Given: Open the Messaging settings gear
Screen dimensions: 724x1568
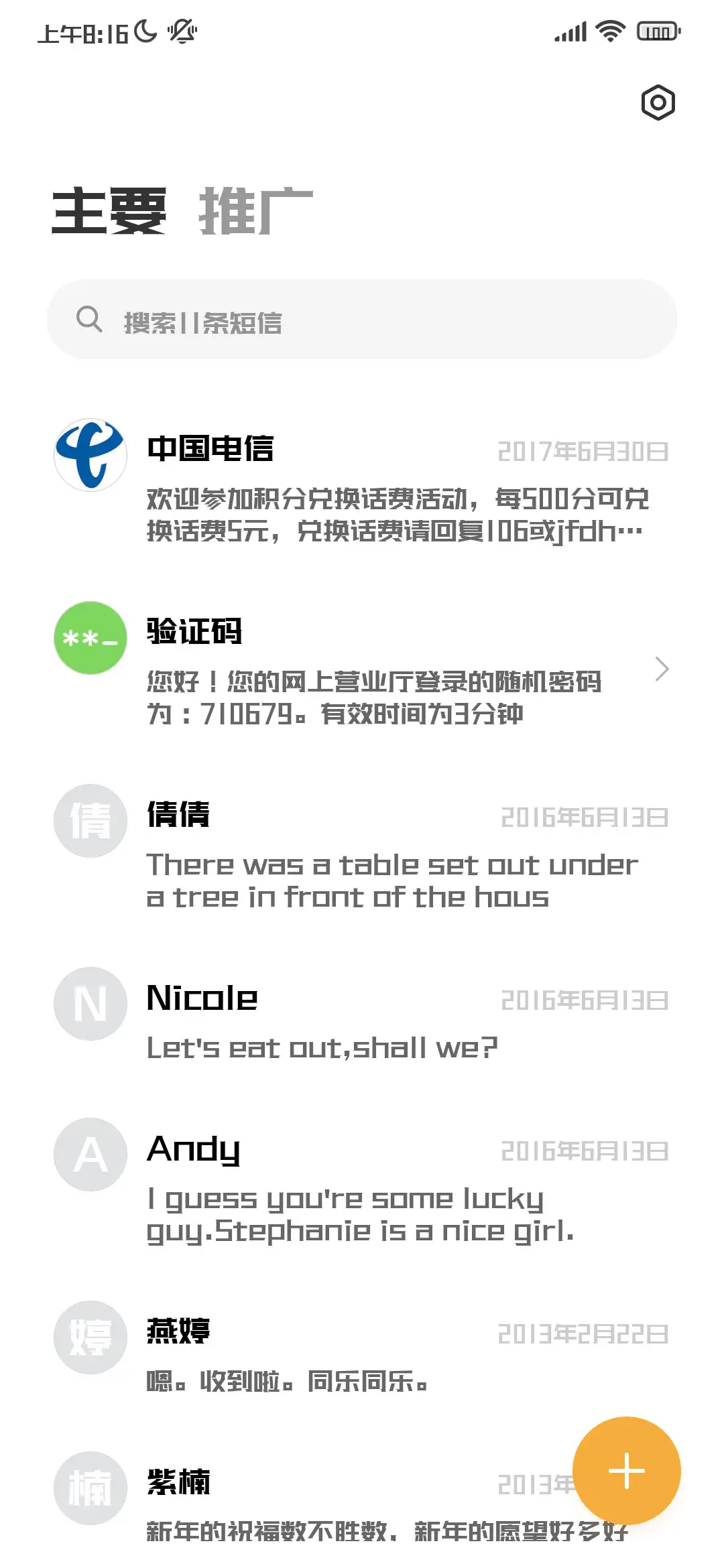Looking at the screenshot, I should click(658, 103).
